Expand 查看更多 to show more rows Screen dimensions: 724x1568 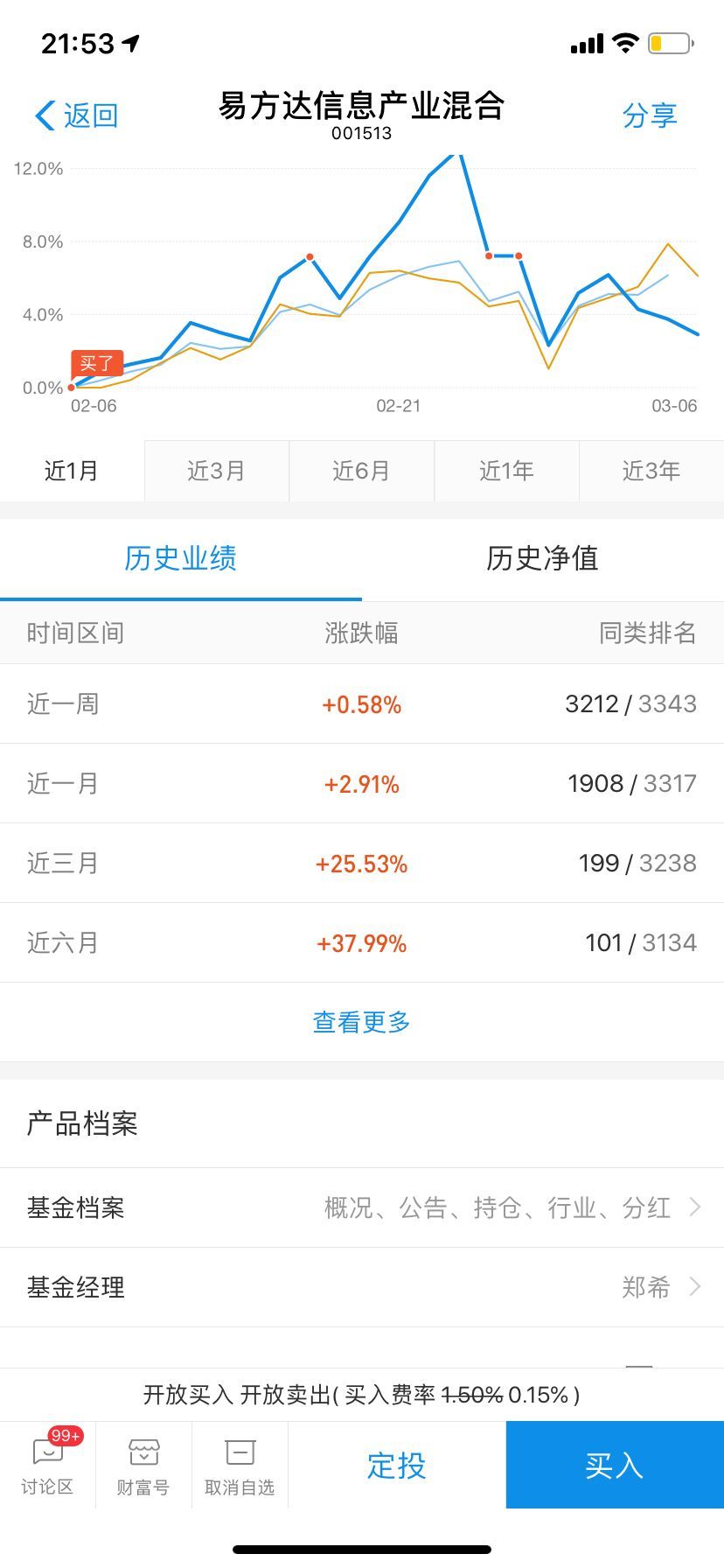click(x=361, y=1021)
